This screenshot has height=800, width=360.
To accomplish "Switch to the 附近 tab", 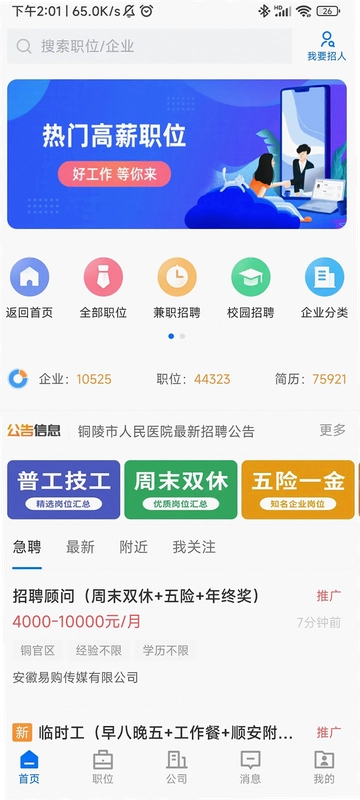I will [134, 547].
